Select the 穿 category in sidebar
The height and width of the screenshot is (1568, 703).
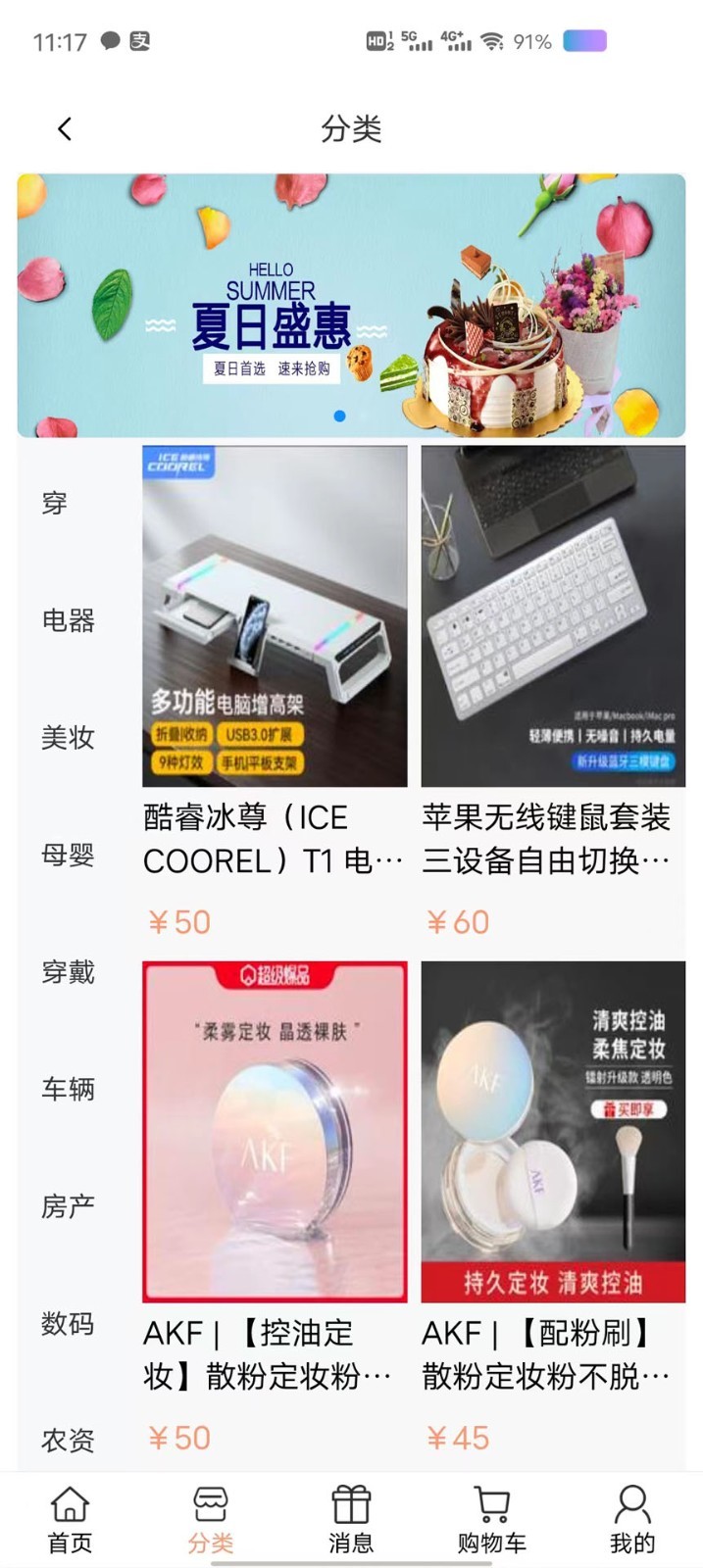55,503
